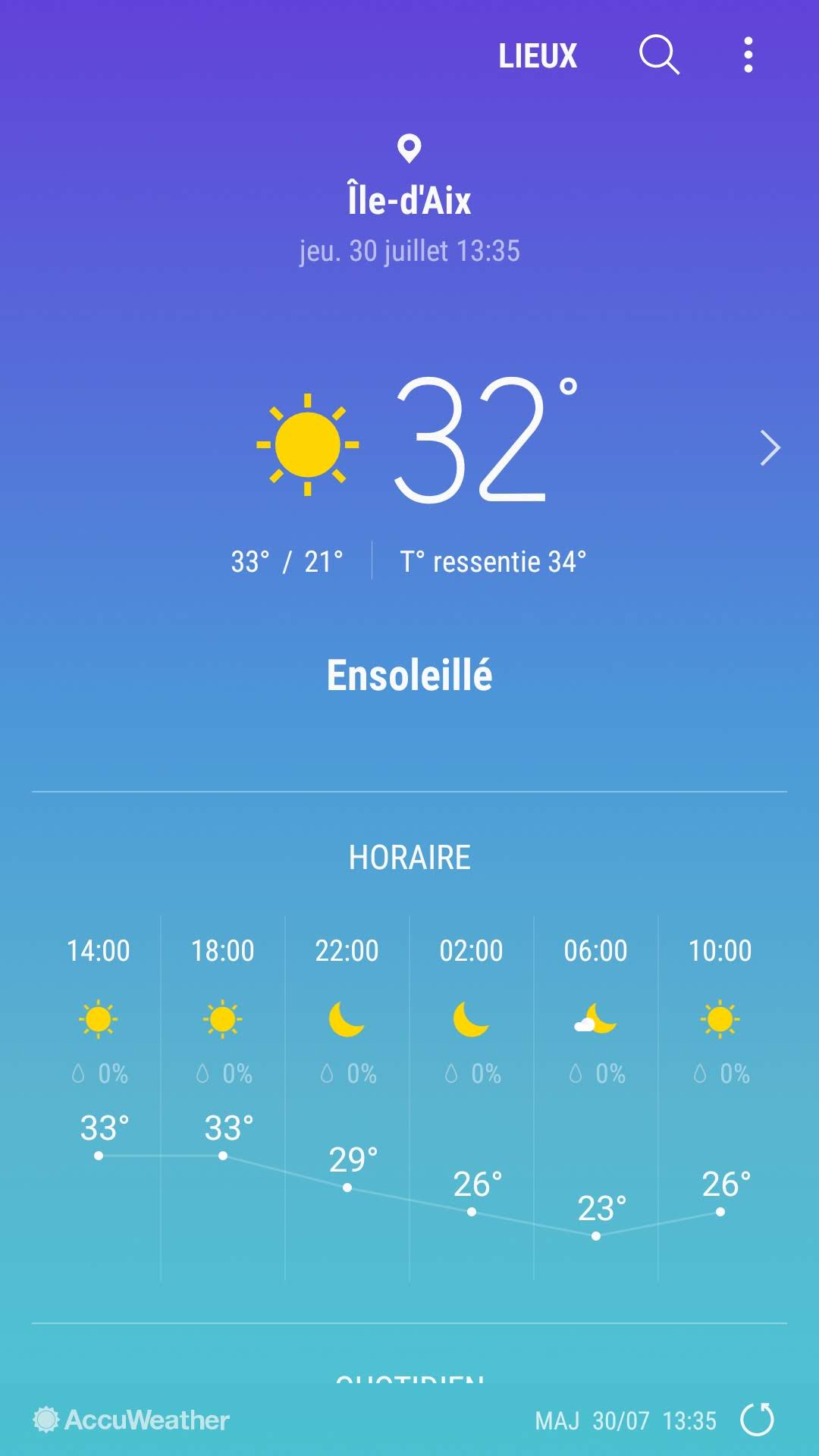Screen dimensions: 819x1456
Task: Open the three-dot overflow menu
Action: point(748,55)
